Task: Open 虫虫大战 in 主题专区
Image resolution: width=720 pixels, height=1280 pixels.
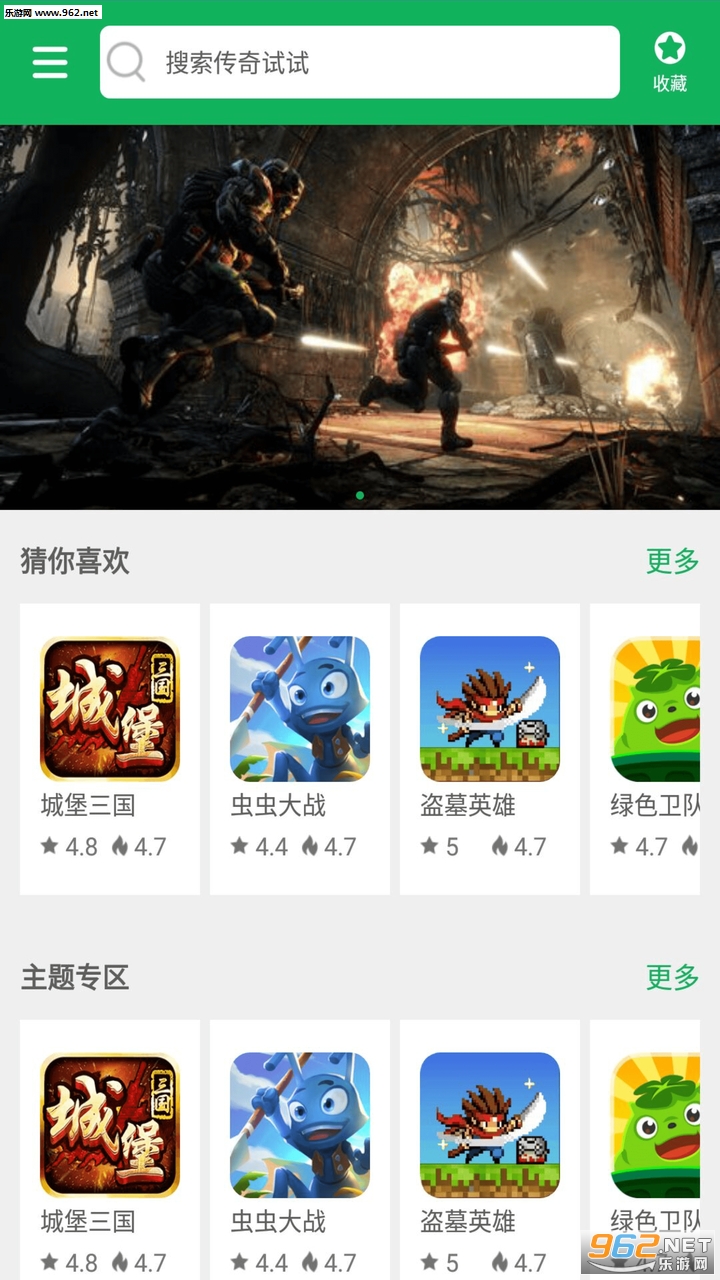Action: pos(300,1126)
